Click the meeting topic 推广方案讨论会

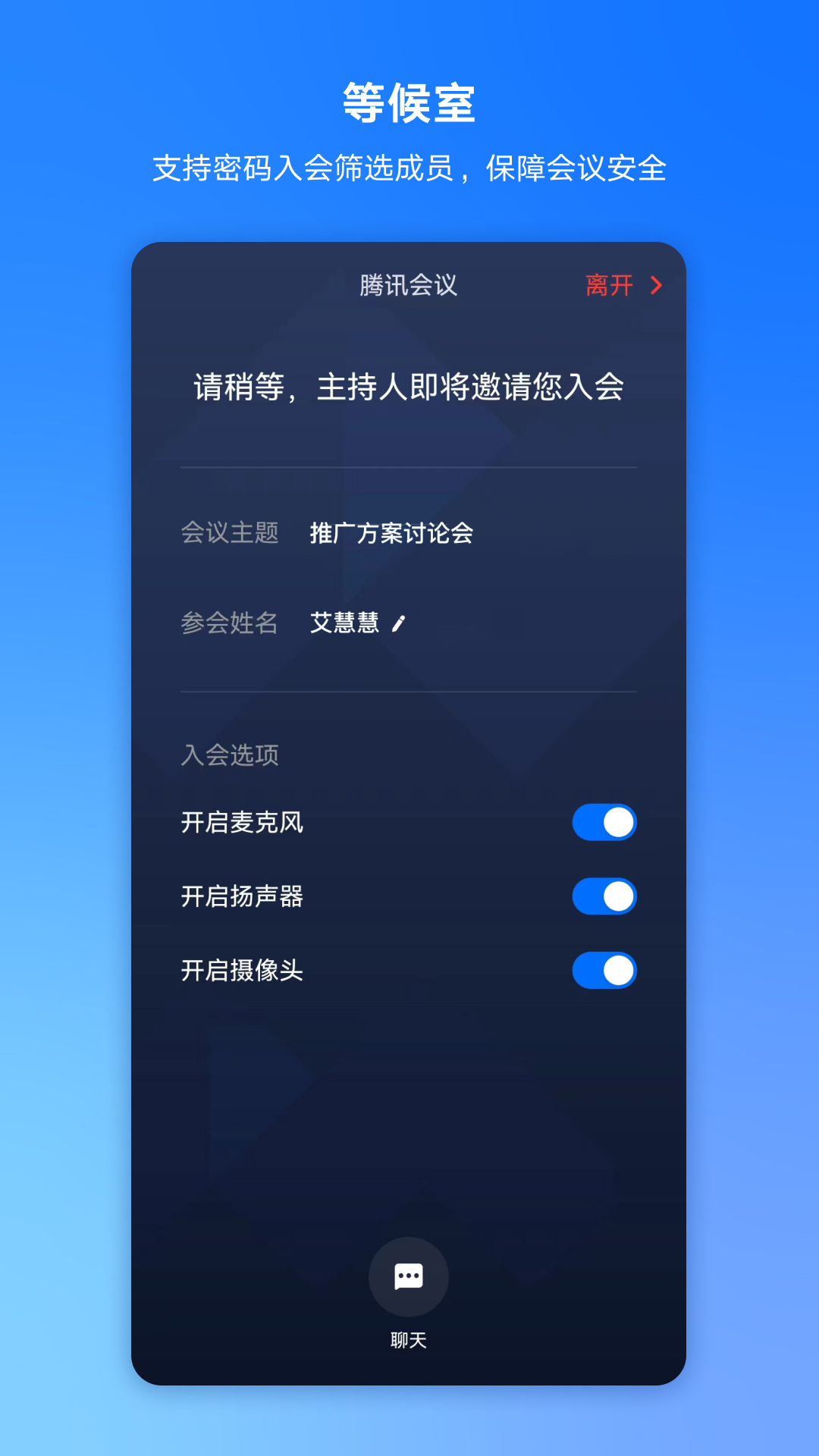point(391,533)
